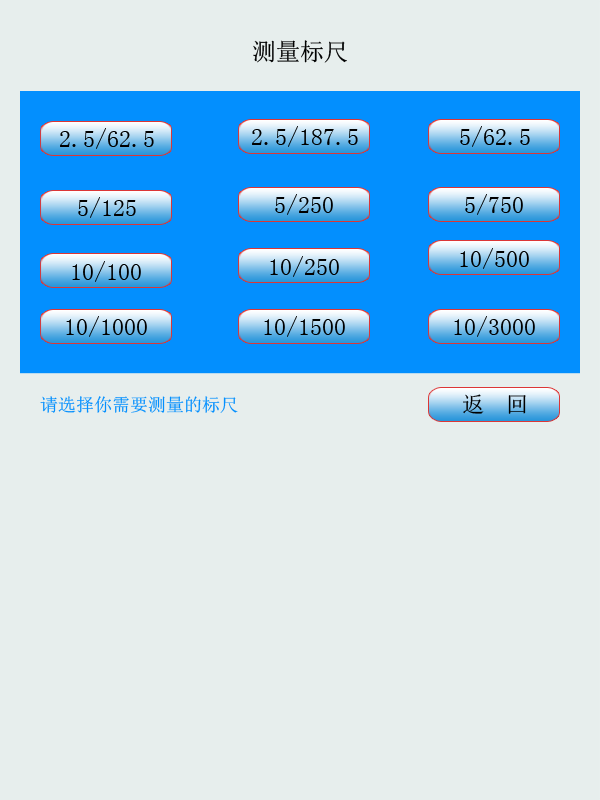The image size is (600, 800).
Task: Pick the 5/62.5 scale button
Action: coord(494,137)
